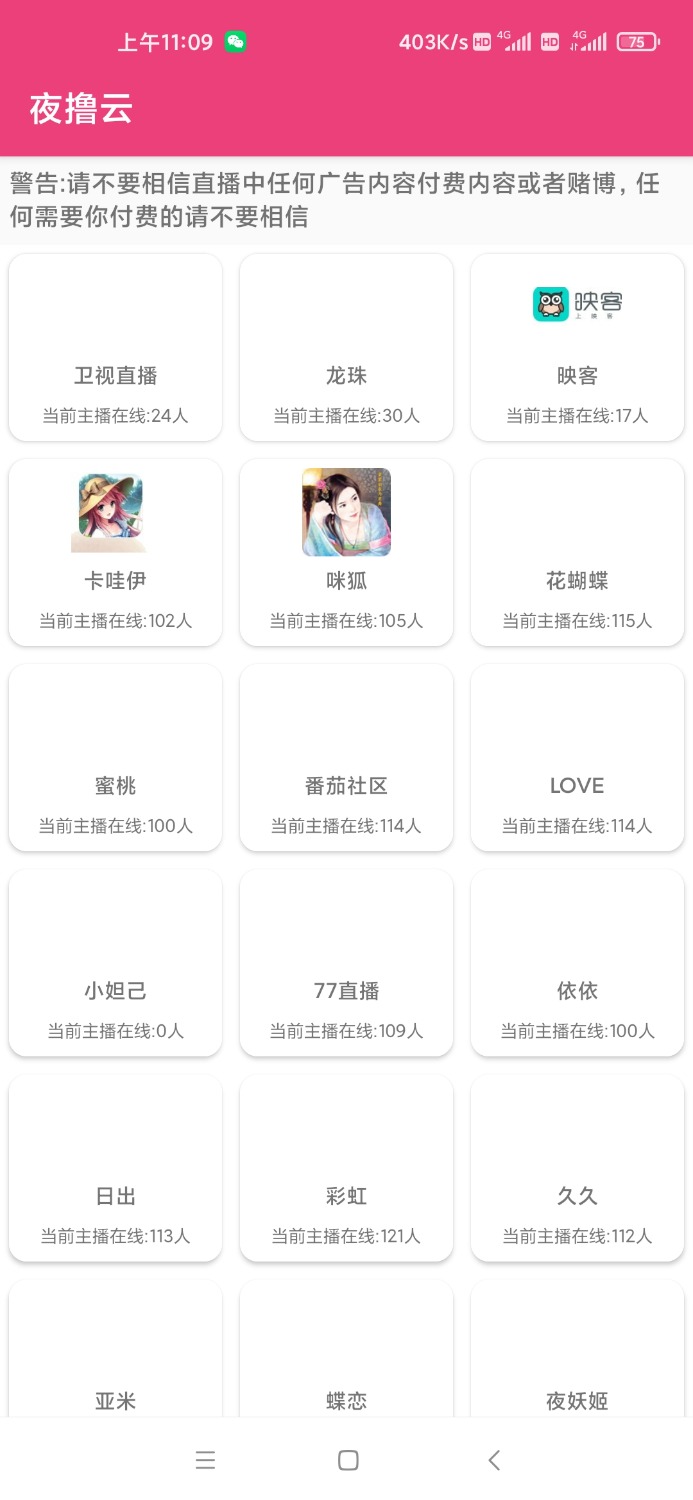The image size is (693, 1500).
Task: Open the 久久 card
Action: [577, 1167]
